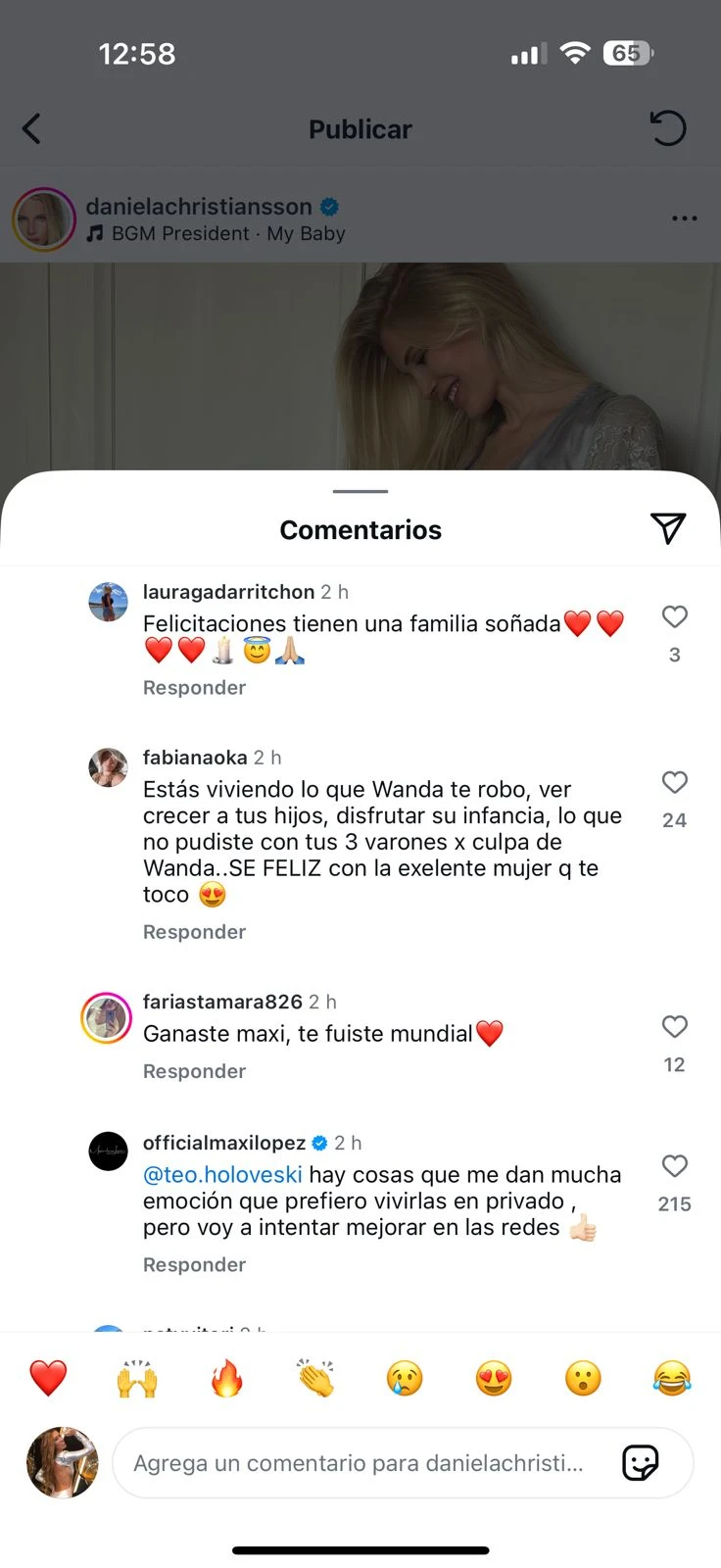Reply to officialmaxilopez's comment
Screen dimensions: 721x1568
coord(194,1265)
